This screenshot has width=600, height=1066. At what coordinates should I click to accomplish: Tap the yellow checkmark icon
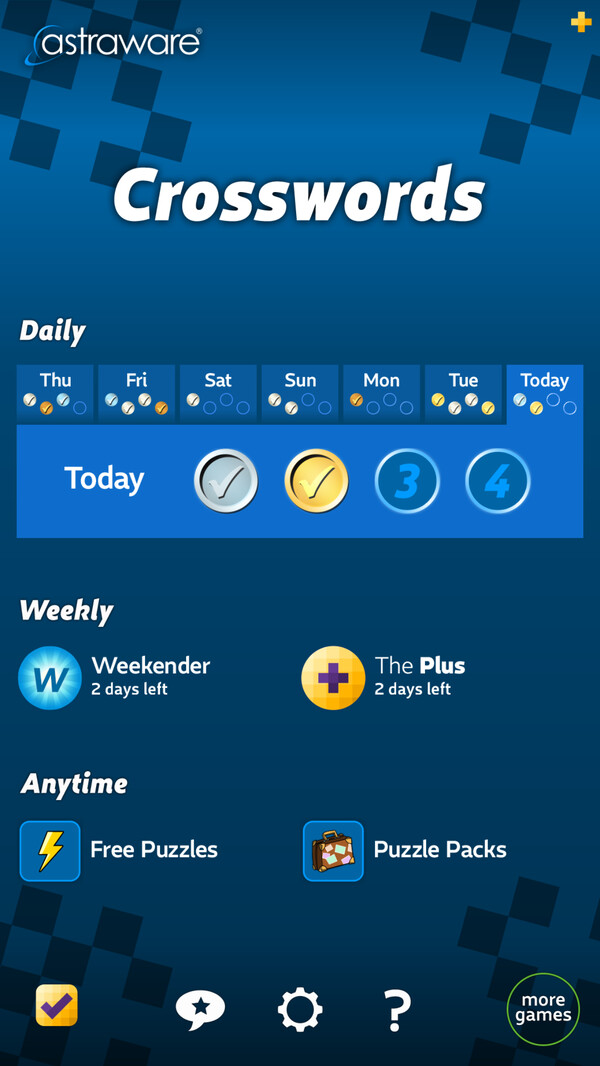pyautogui.click(x=57, y=1005)
